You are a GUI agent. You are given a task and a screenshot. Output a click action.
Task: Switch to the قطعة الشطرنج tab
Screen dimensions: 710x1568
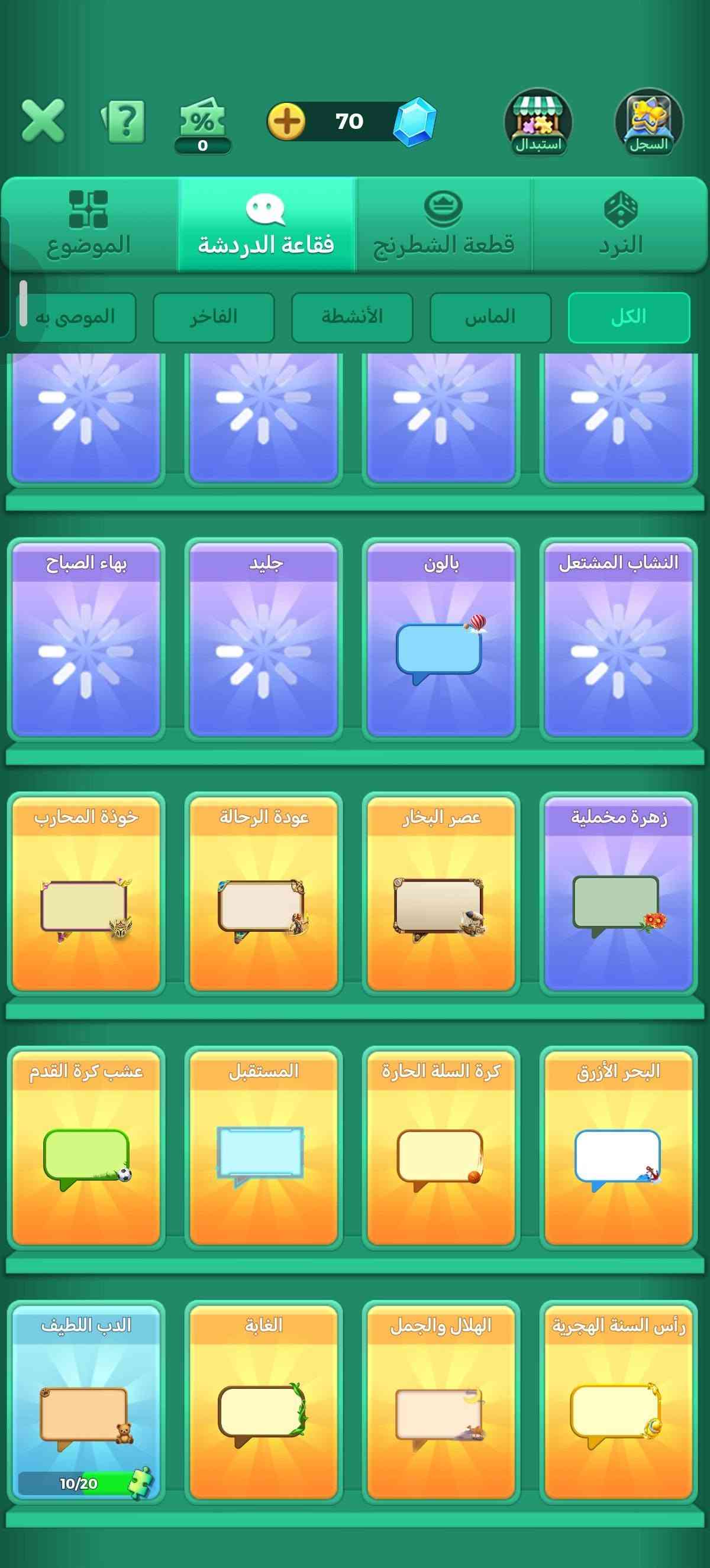click(444, 225)
